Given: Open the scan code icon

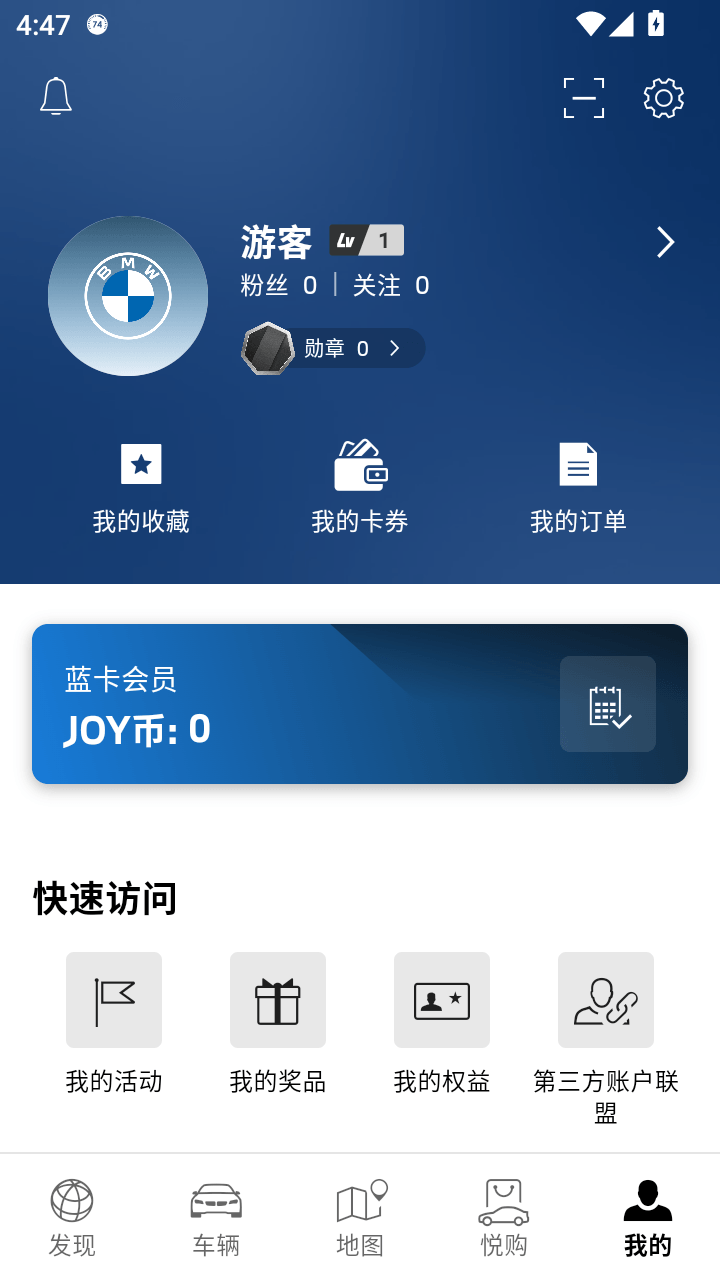Looking at the screenshot, I should (x=584, y=98).
